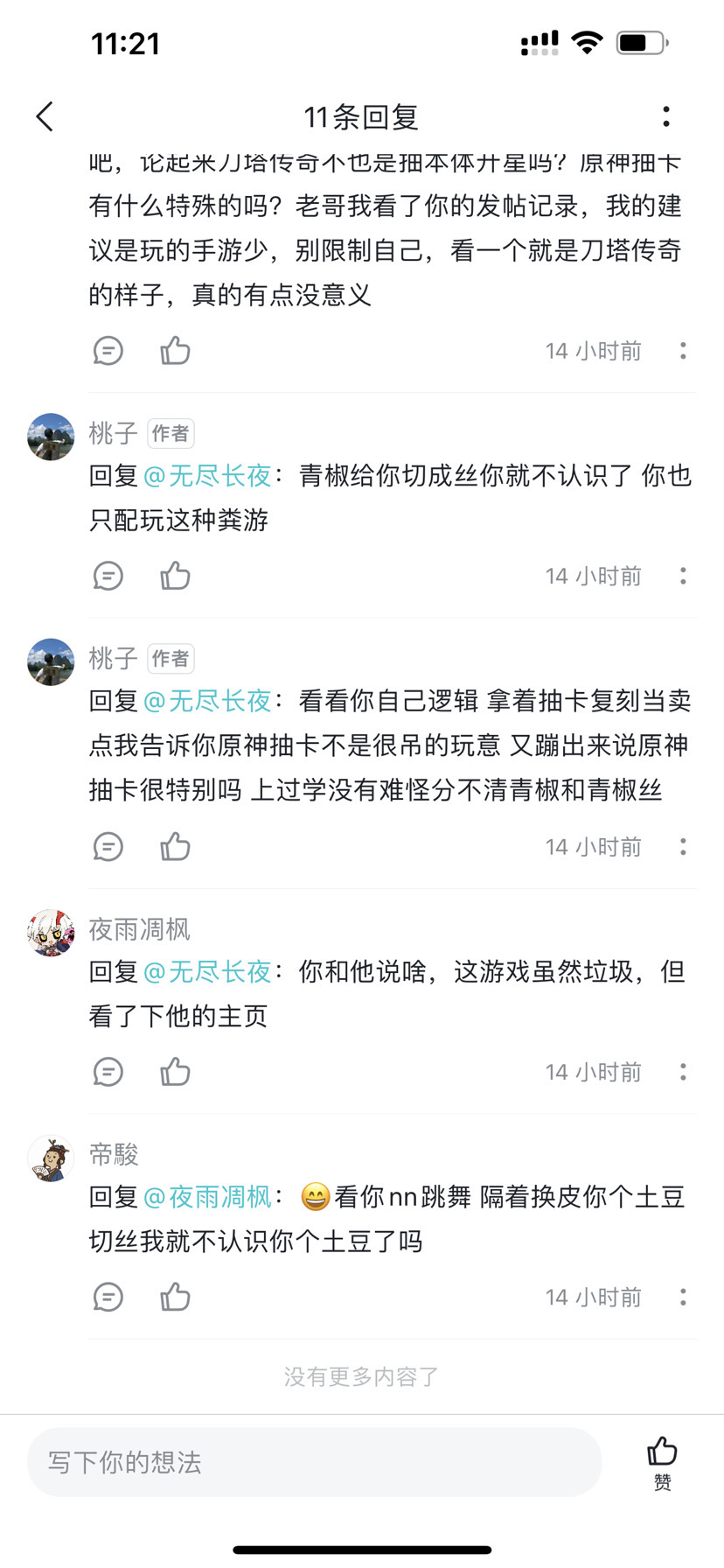Screen dimensions: 724x1568
Task: Go back using the top-left arrow
Action: pos(45,116)
